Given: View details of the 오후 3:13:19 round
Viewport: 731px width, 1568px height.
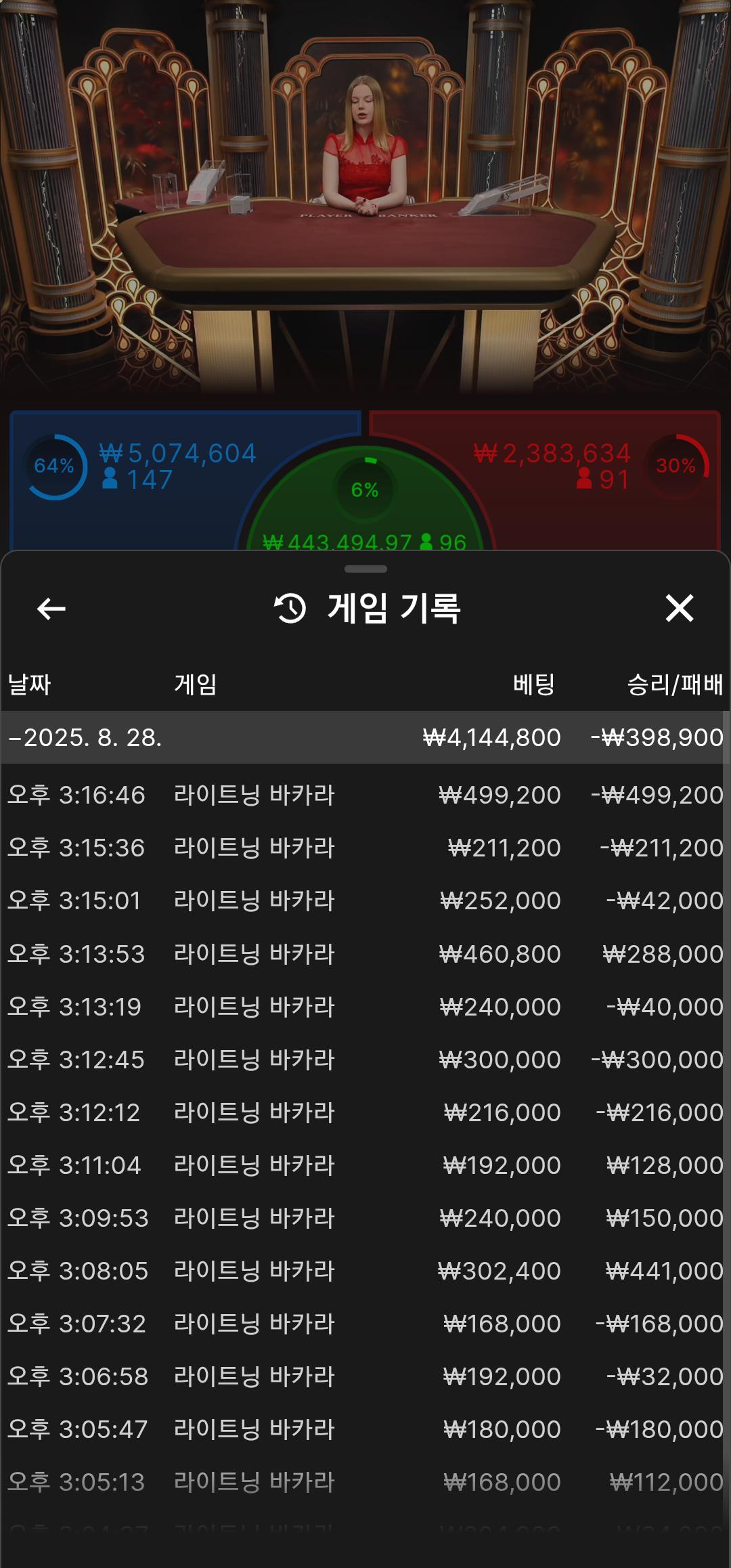Looking at the screenshot, I should (365, 1007).
